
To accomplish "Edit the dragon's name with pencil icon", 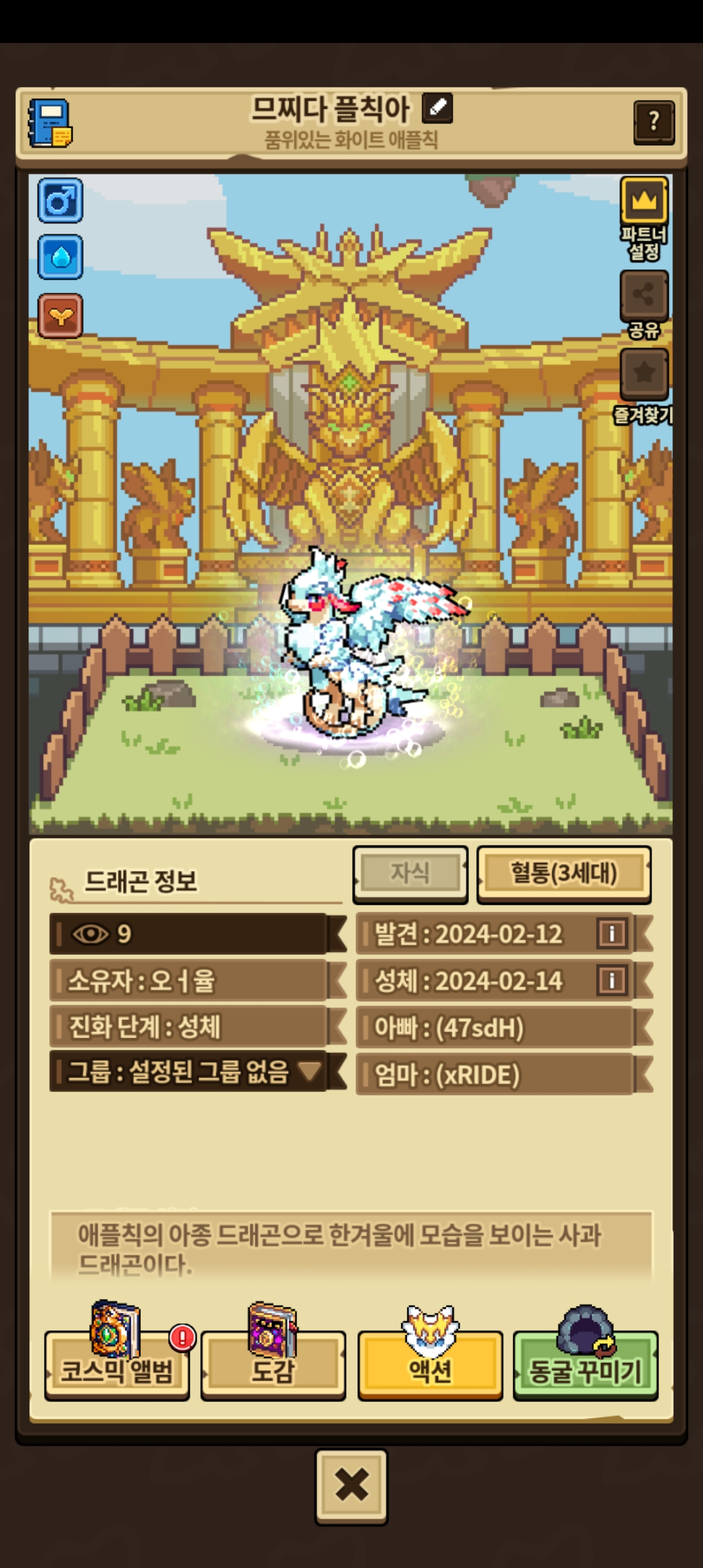I will coord(437,108).
